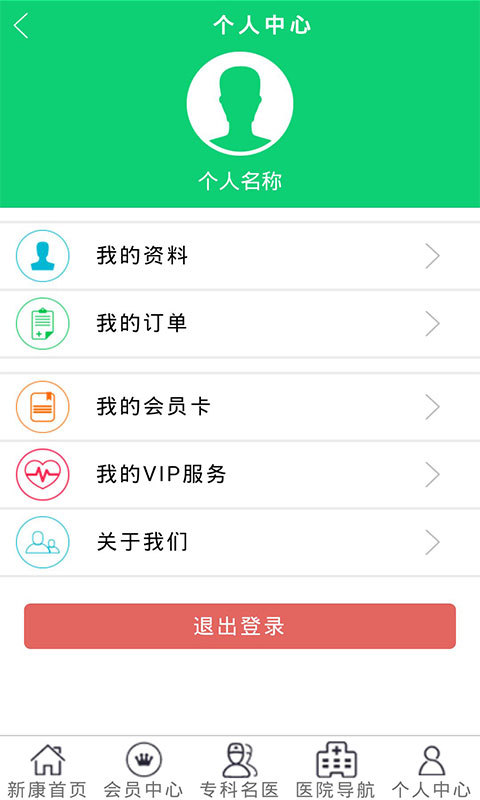480x800 pixels.
Task: Select the 个人中心 bottom tab
Action: [x=432, y=769]
